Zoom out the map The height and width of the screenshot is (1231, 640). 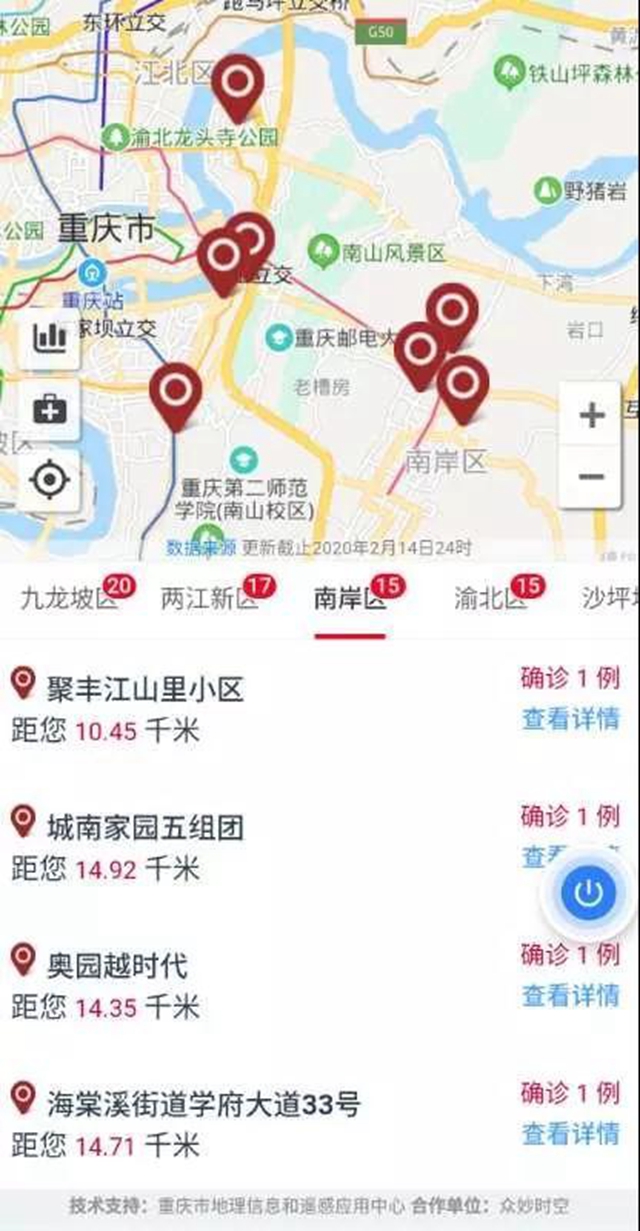point(591,476)
